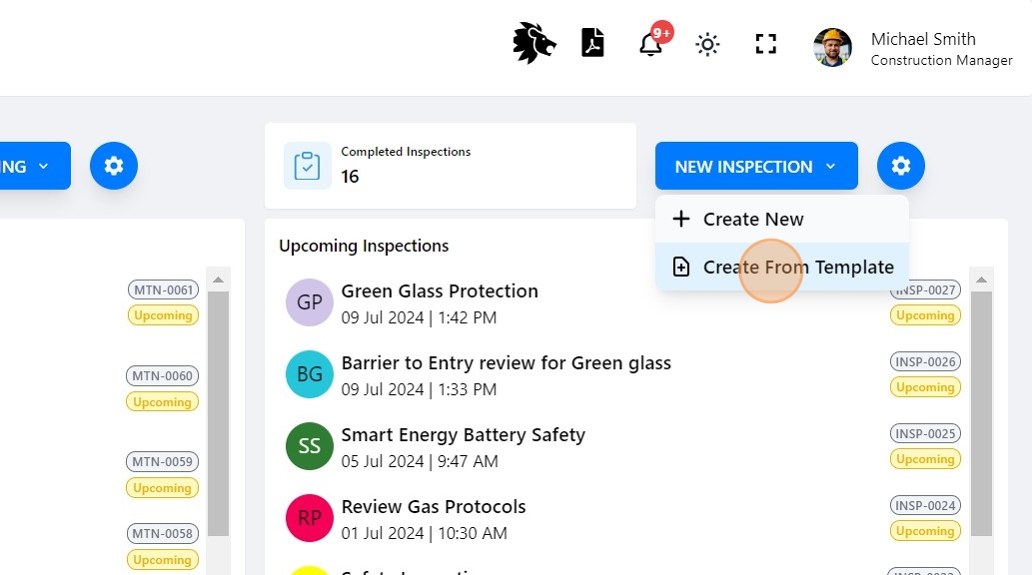
Task: Open inspection settings gear
Action: (901, 166)
